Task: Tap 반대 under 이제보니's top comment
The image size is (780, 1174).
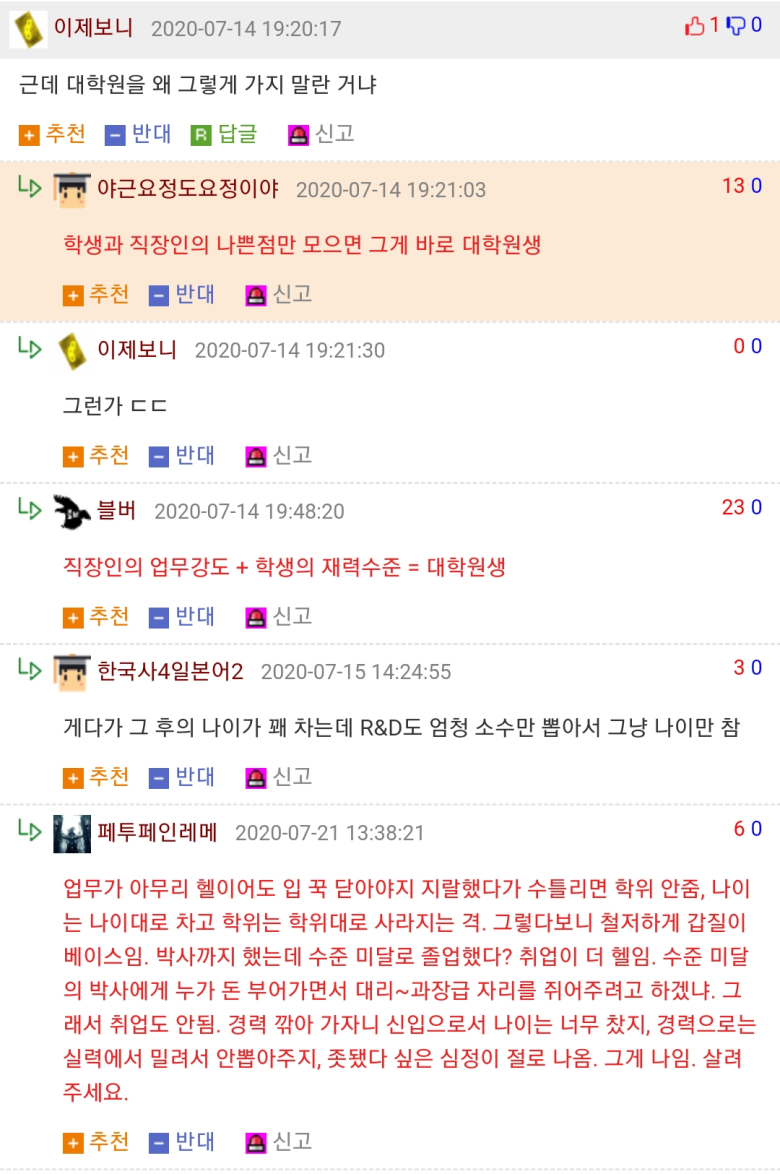Action: [x=139, y=134]
